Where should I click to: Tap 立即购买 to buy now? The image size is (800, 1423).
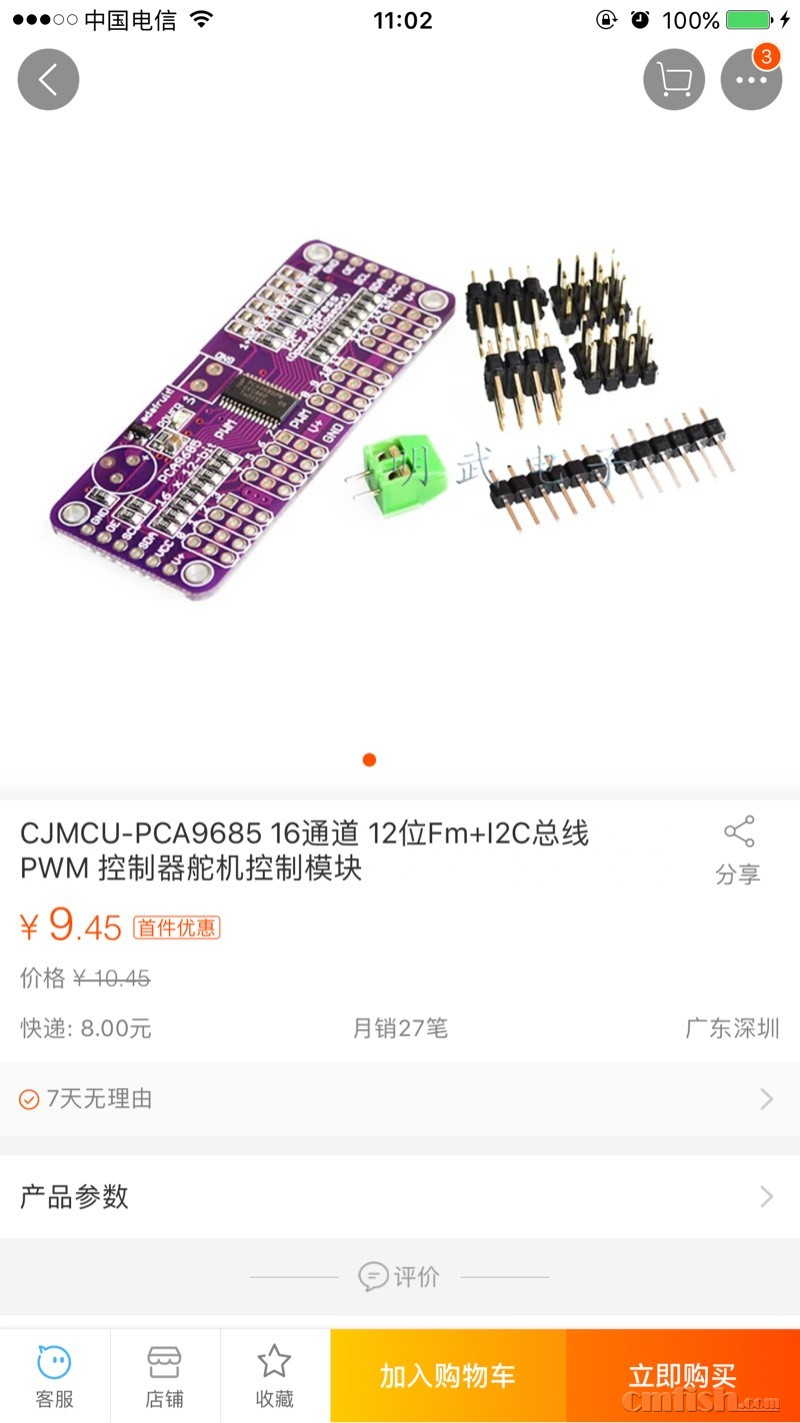[682, 1376]
